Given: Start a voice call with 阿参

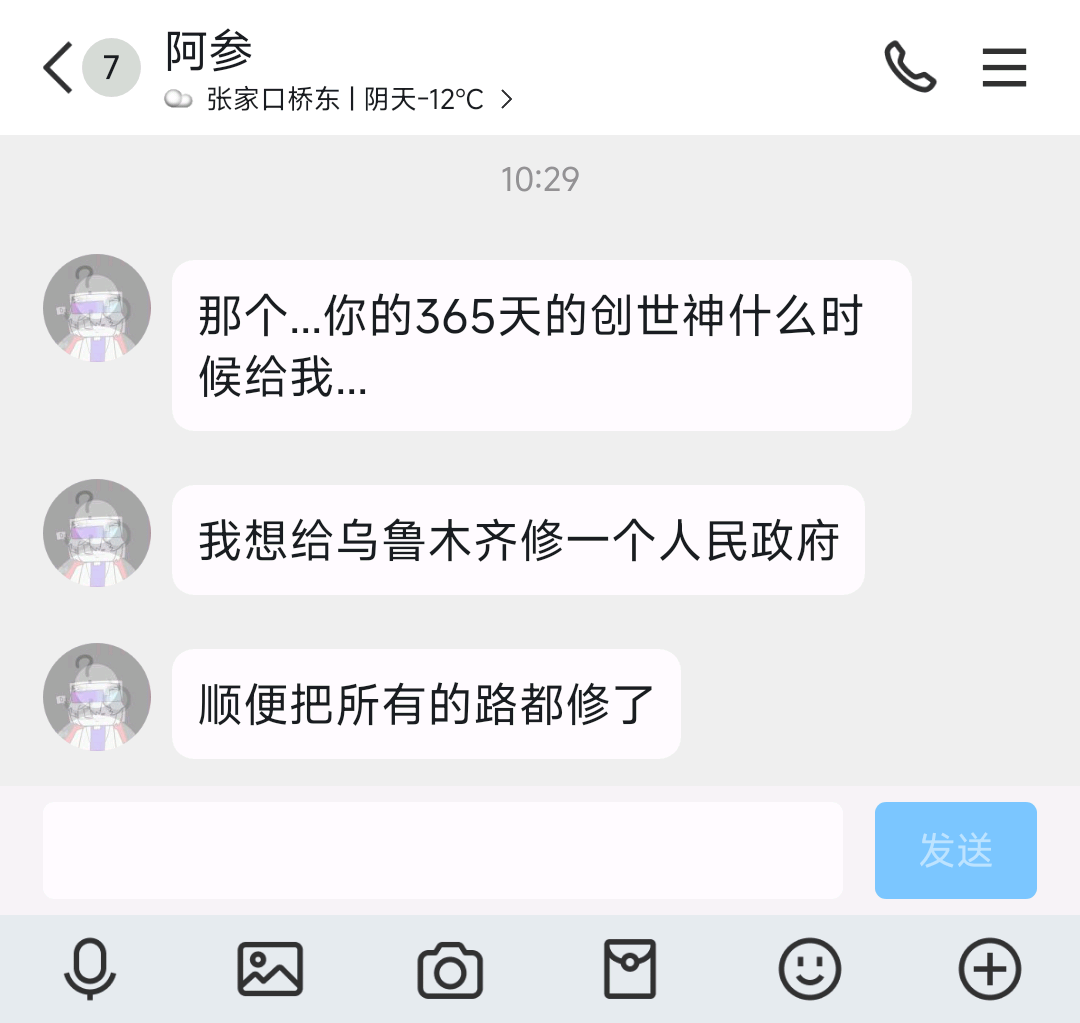Looking at the screenshot, I should (x=910, y=68).
